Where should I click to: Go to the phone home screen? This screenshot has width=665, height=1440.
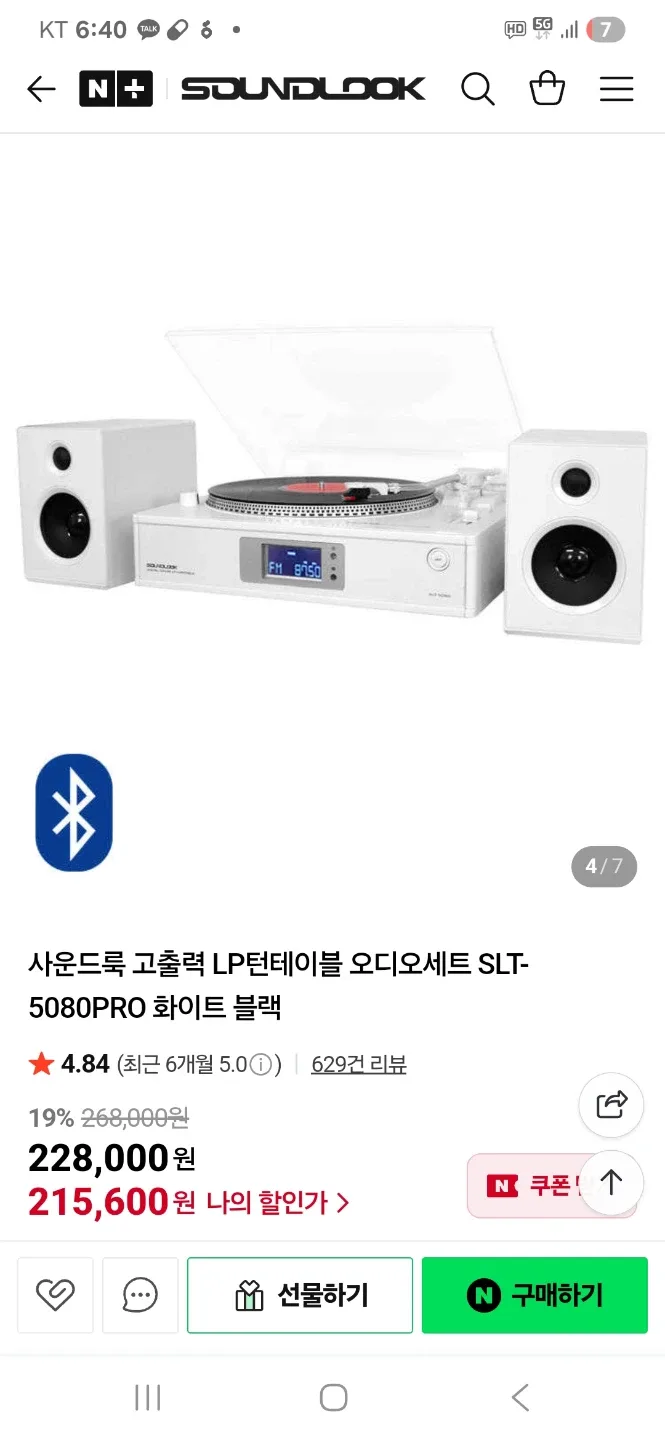333,1397
